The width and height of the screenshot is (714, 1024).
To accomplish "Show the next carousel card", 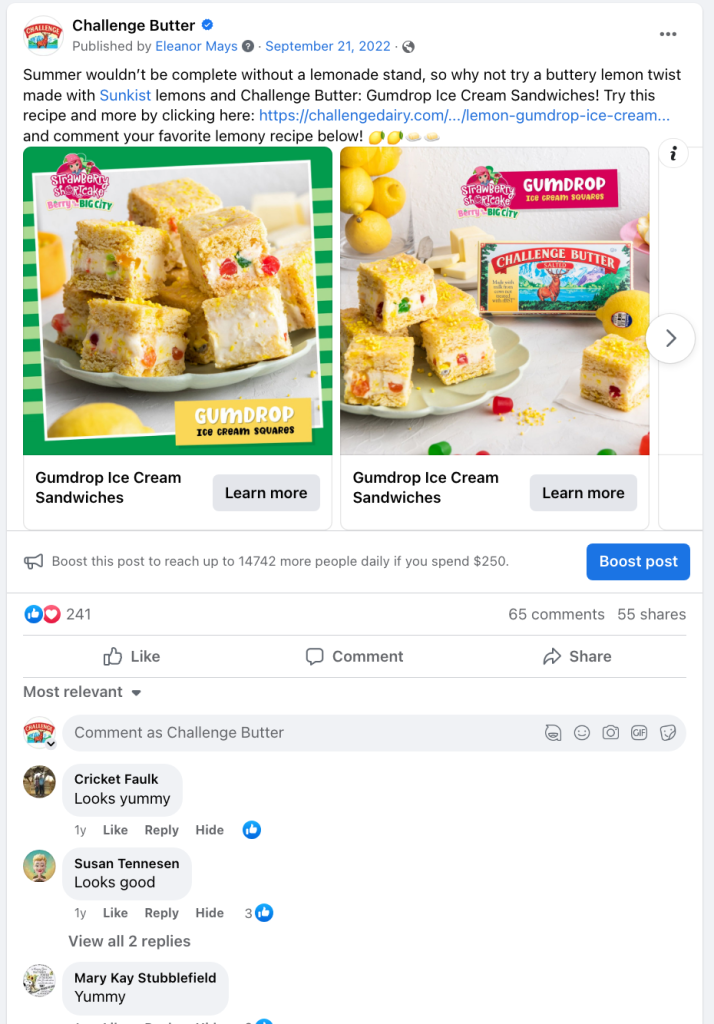I will [x=670, y=339].
